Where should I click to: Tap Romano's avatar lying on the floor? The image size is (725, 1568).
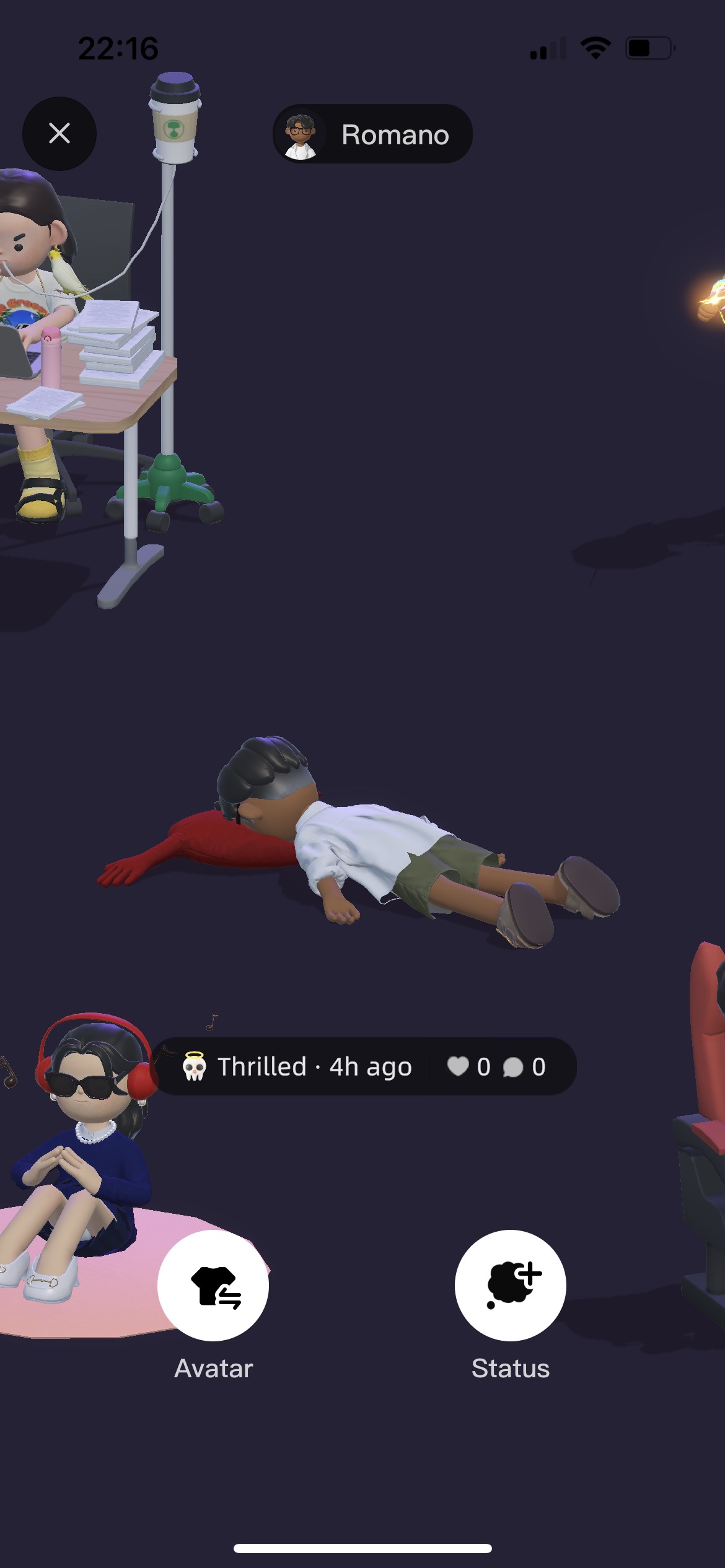click(384, 848)
